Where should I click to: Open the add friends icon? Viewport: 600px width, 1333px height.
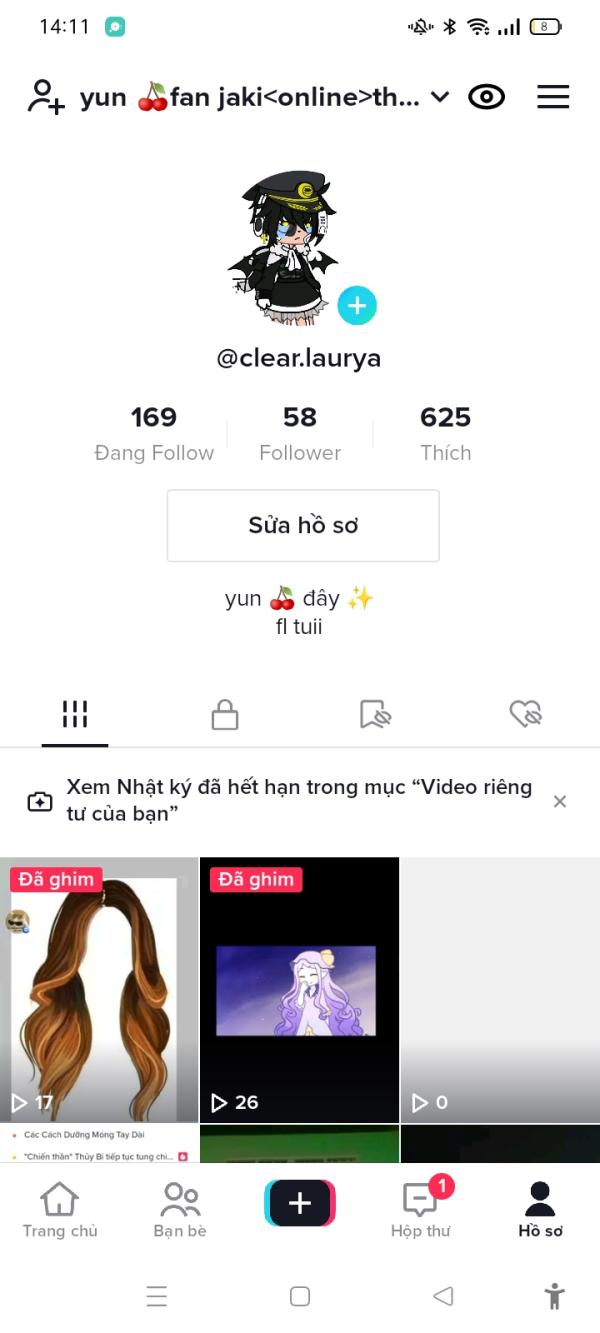tap(46, 97)
